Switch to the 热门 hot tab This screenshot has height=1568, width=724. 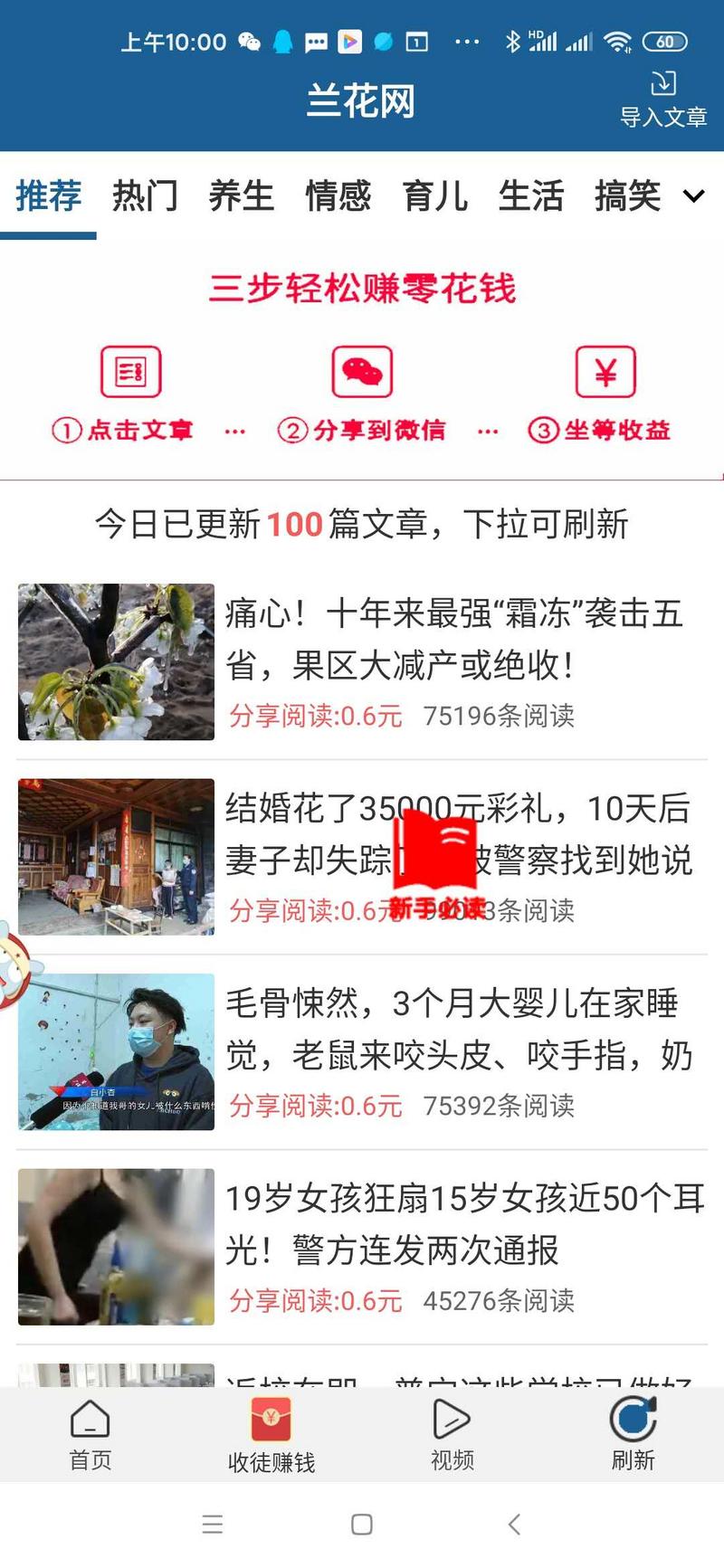pos(147,196)
